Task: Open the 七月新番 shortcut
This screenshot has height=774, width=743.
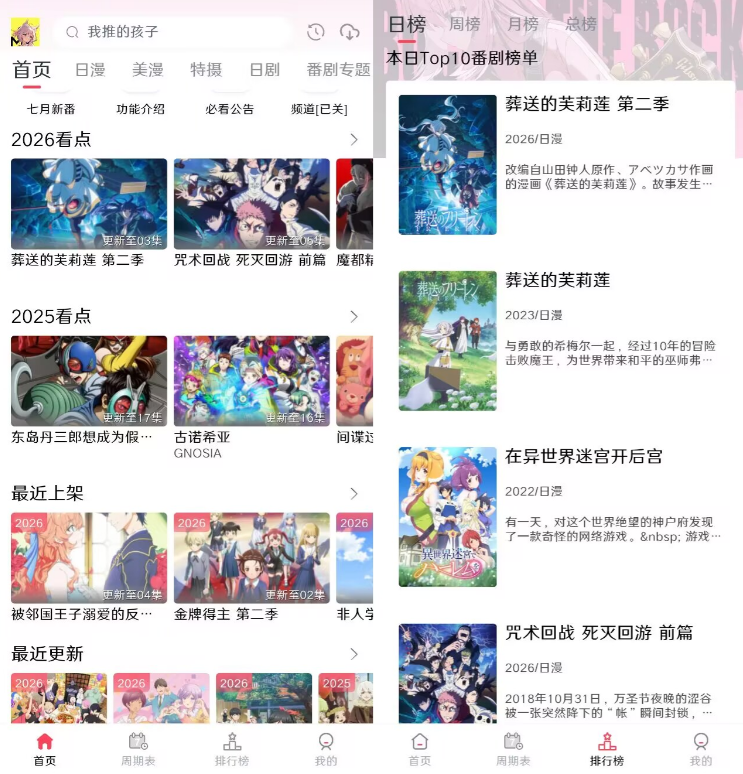Action: click(x=51, y=109)
